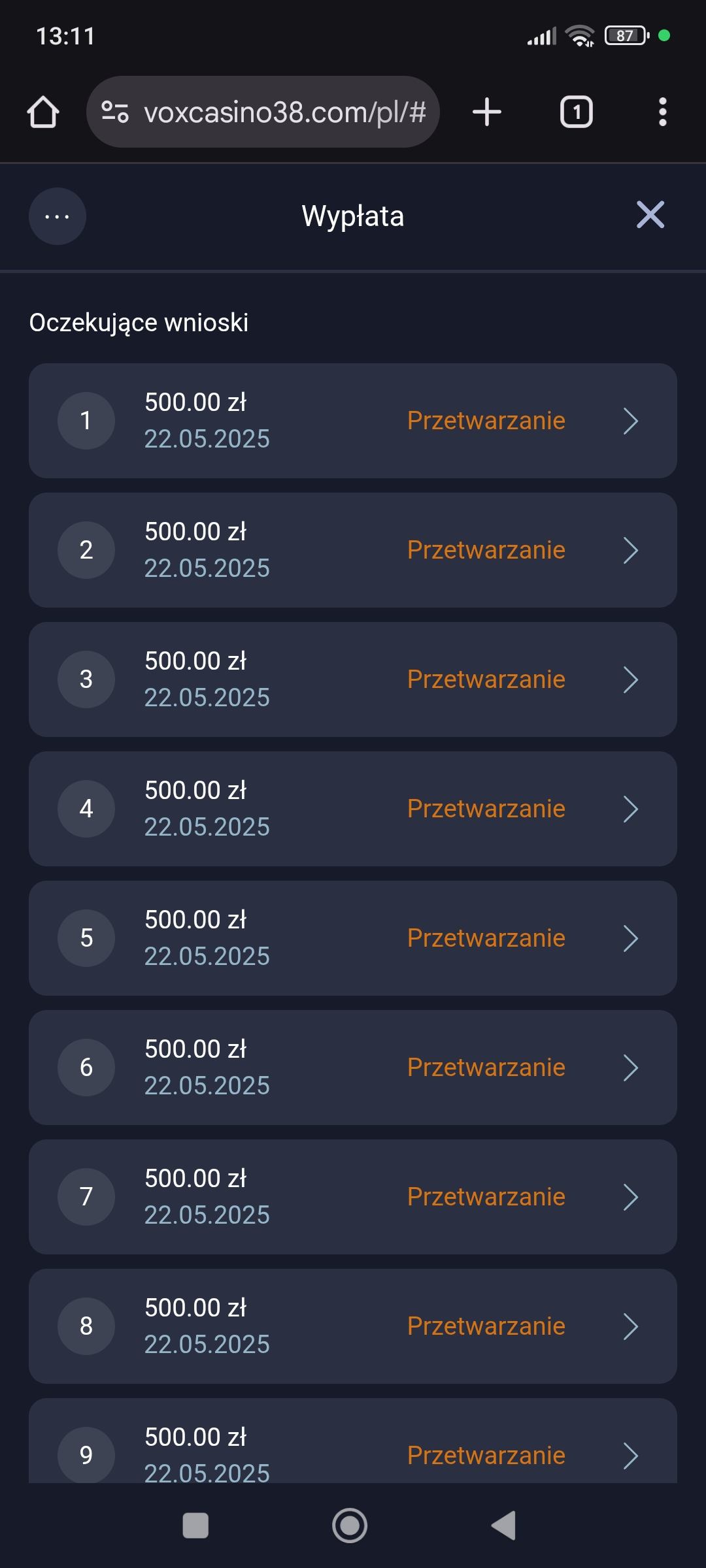
Task: Close the Wypłata withdrawal panel
Action: [x=650, y=215]
